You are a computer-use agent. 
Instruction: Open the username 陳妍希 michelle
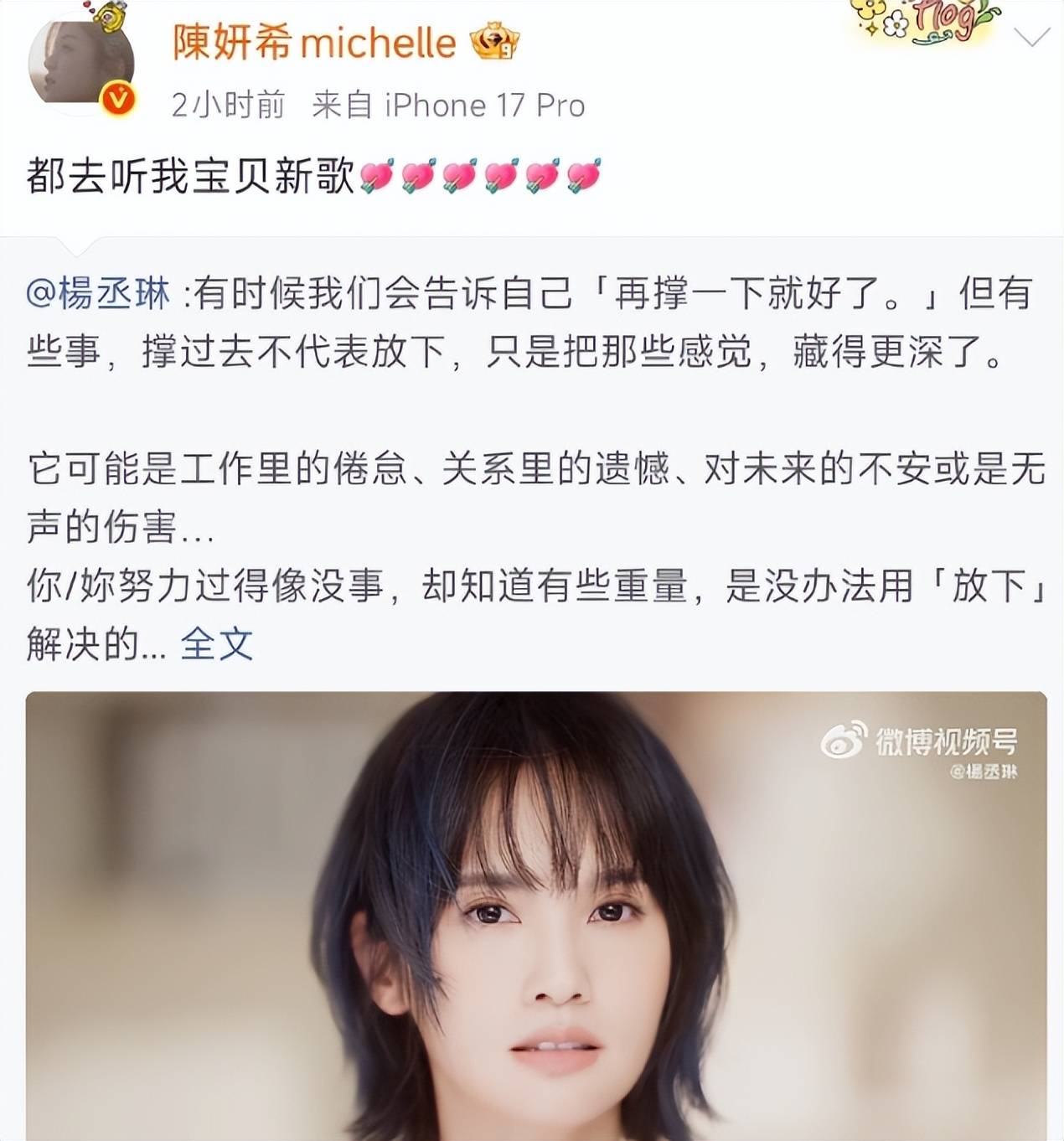(315, 42)
